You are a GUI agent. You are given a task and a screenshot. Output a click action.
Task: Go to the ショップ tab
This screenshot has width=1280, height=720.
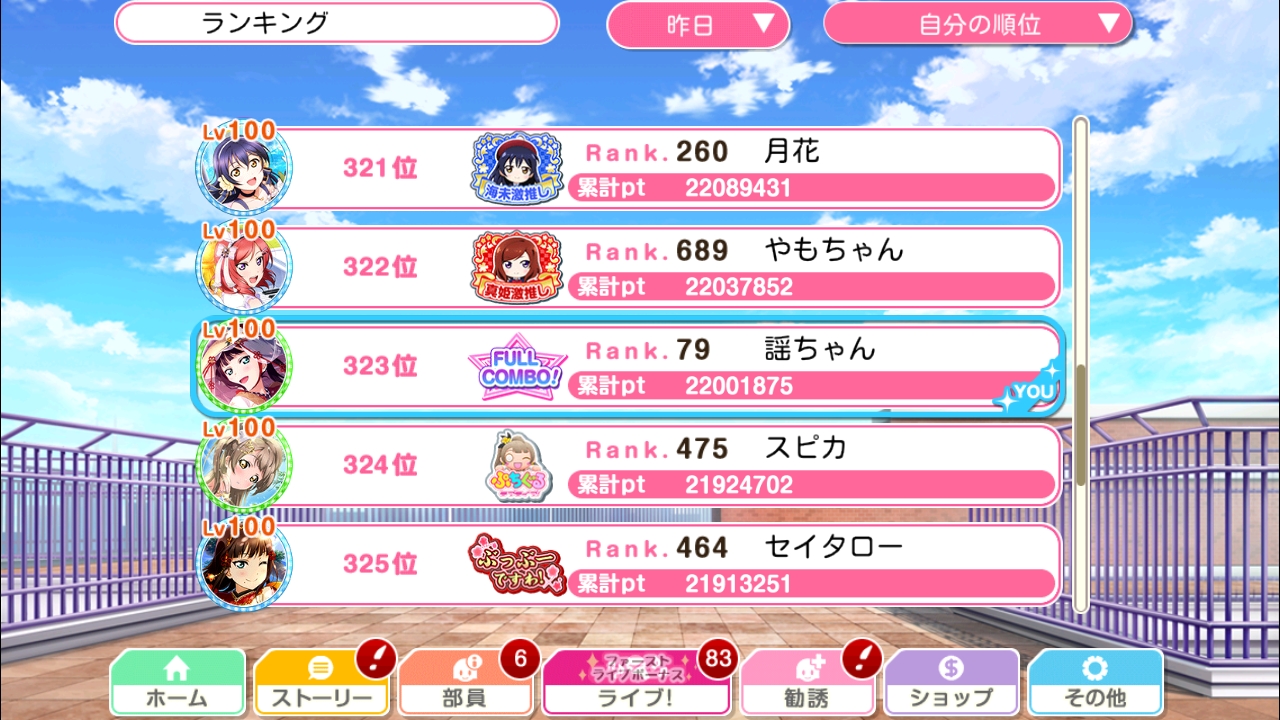951,682
